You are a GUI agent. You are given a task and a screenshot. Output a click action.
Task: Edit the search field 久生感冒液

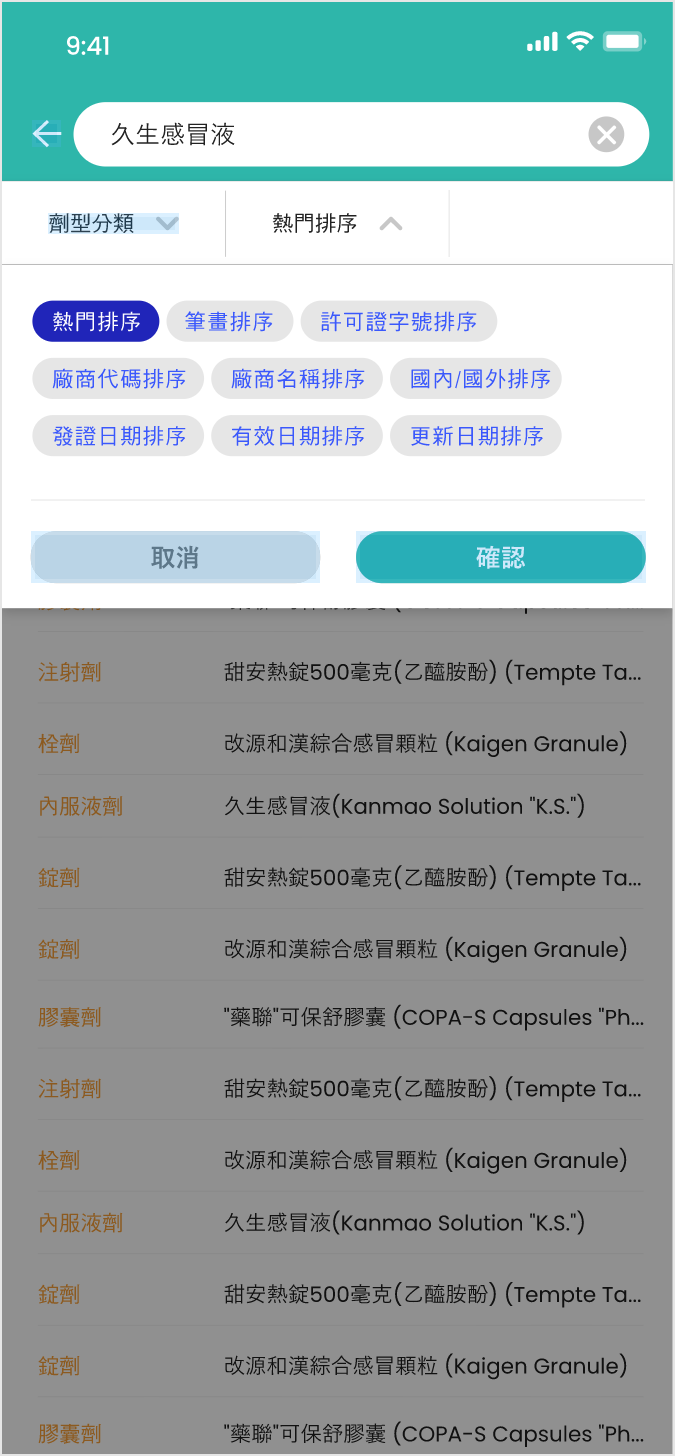click(x=330, y=134)
